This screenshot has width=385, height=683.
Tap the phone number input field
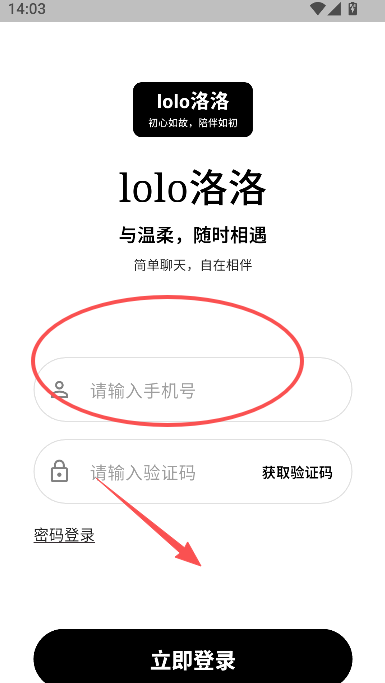192,389
